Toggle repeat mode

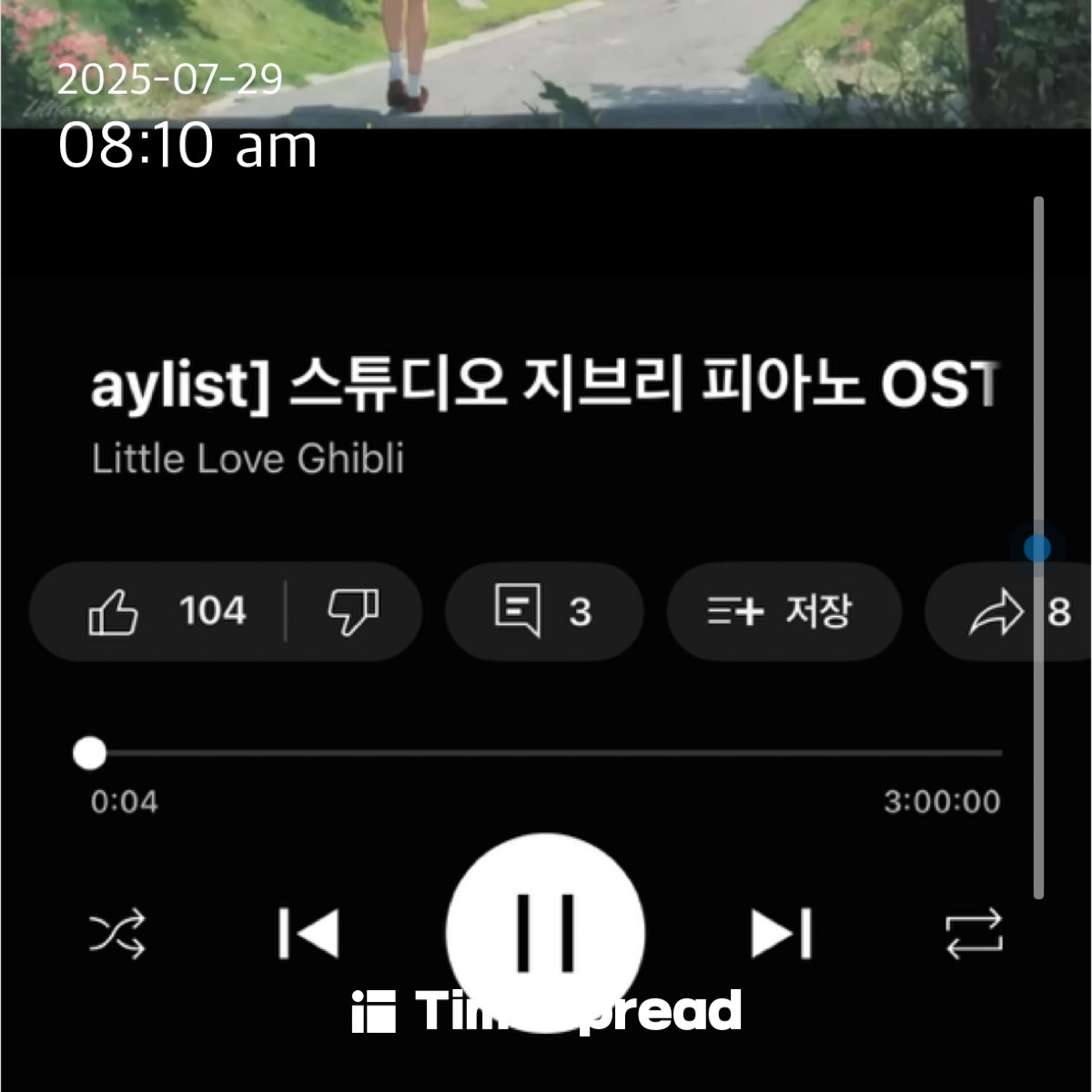(974, 934)
